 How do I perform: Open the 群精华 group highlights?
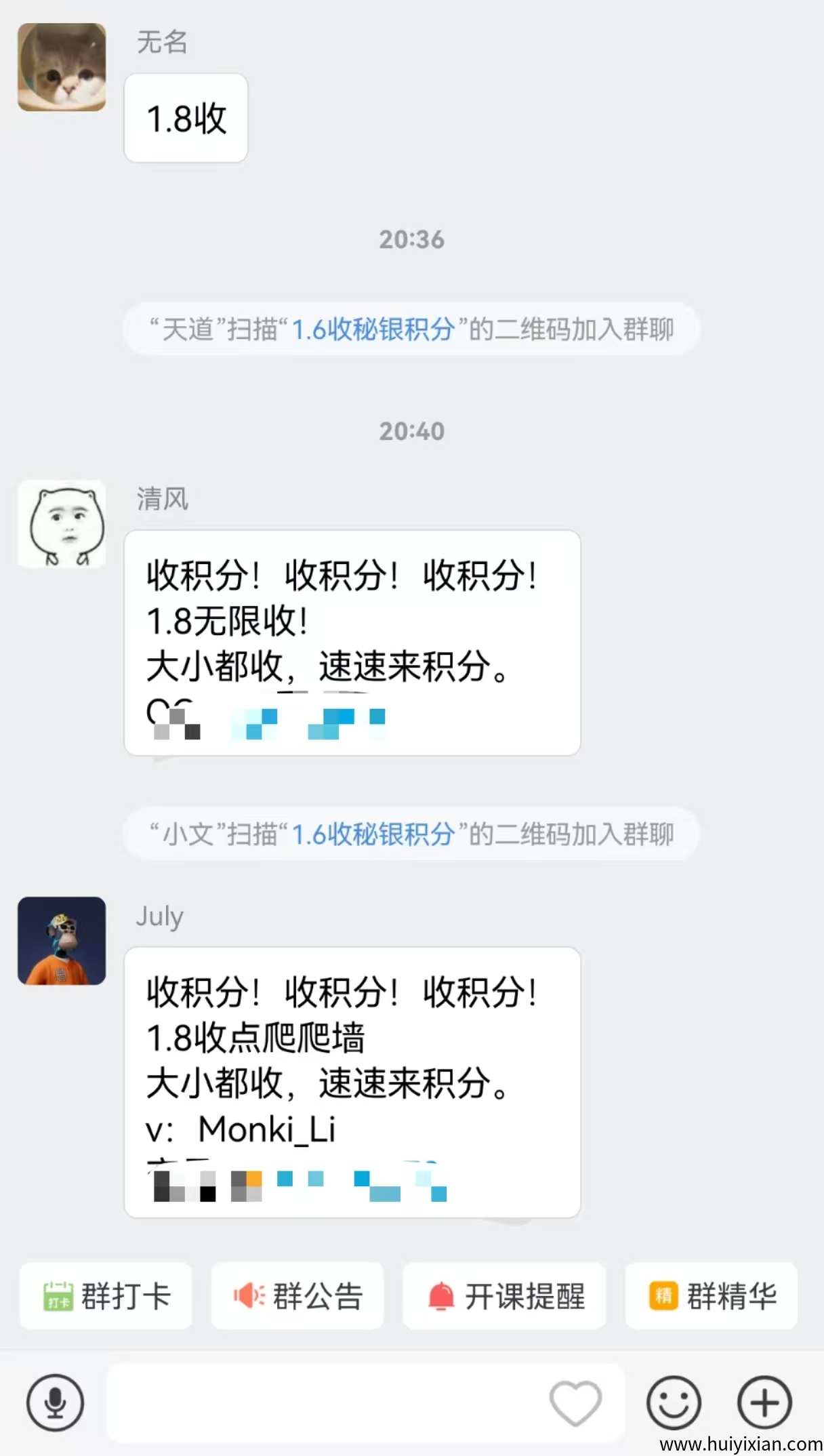[x=711, y=1296]
